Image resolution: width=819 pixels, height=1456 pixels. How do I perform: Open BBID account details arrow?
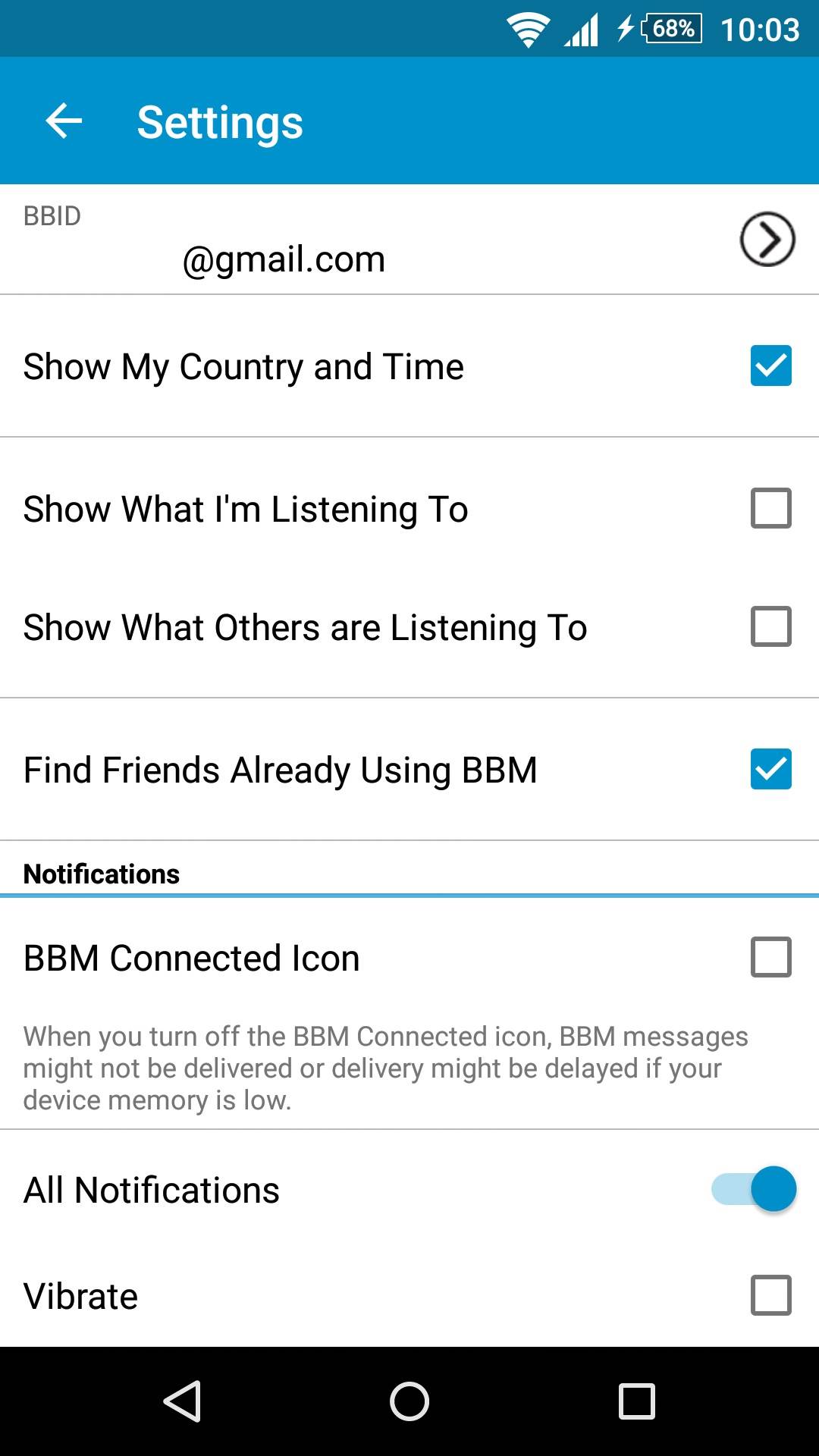(767, 239)
